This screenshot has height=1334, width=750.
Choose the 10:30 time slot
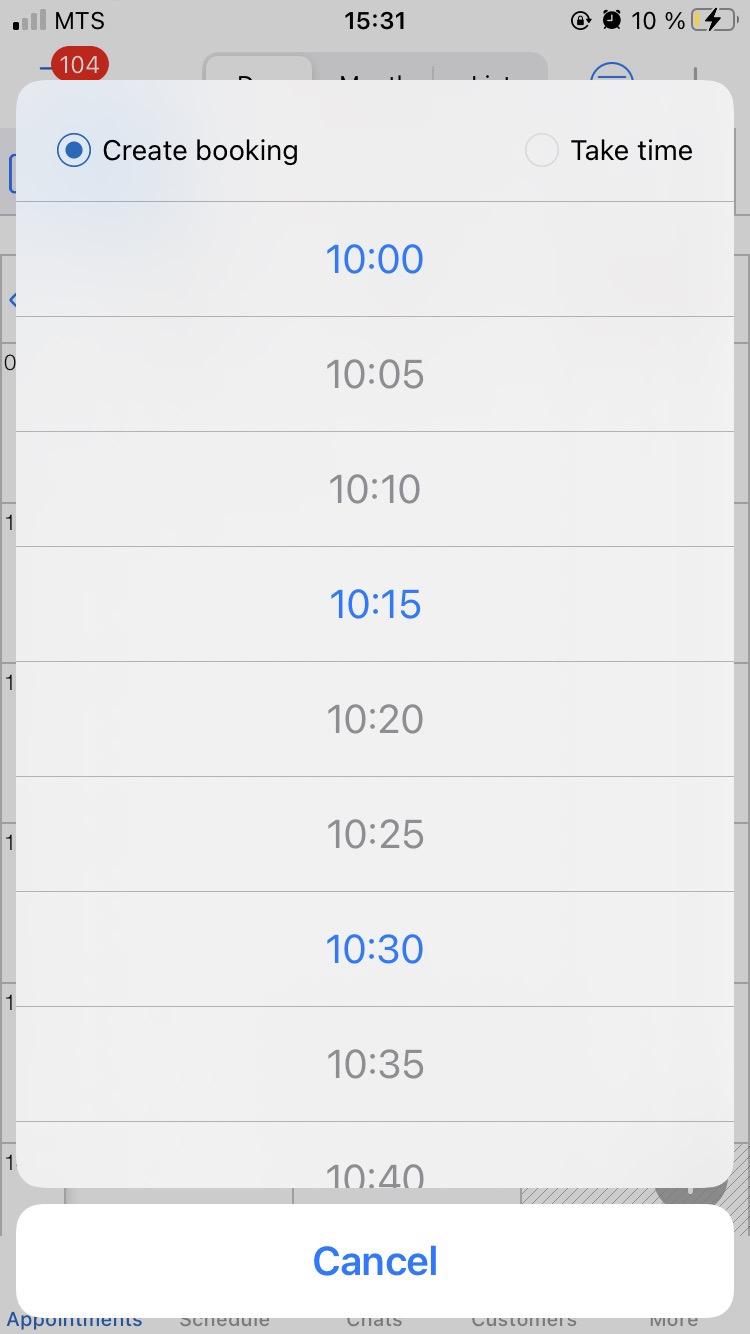[x=375, y=949]
